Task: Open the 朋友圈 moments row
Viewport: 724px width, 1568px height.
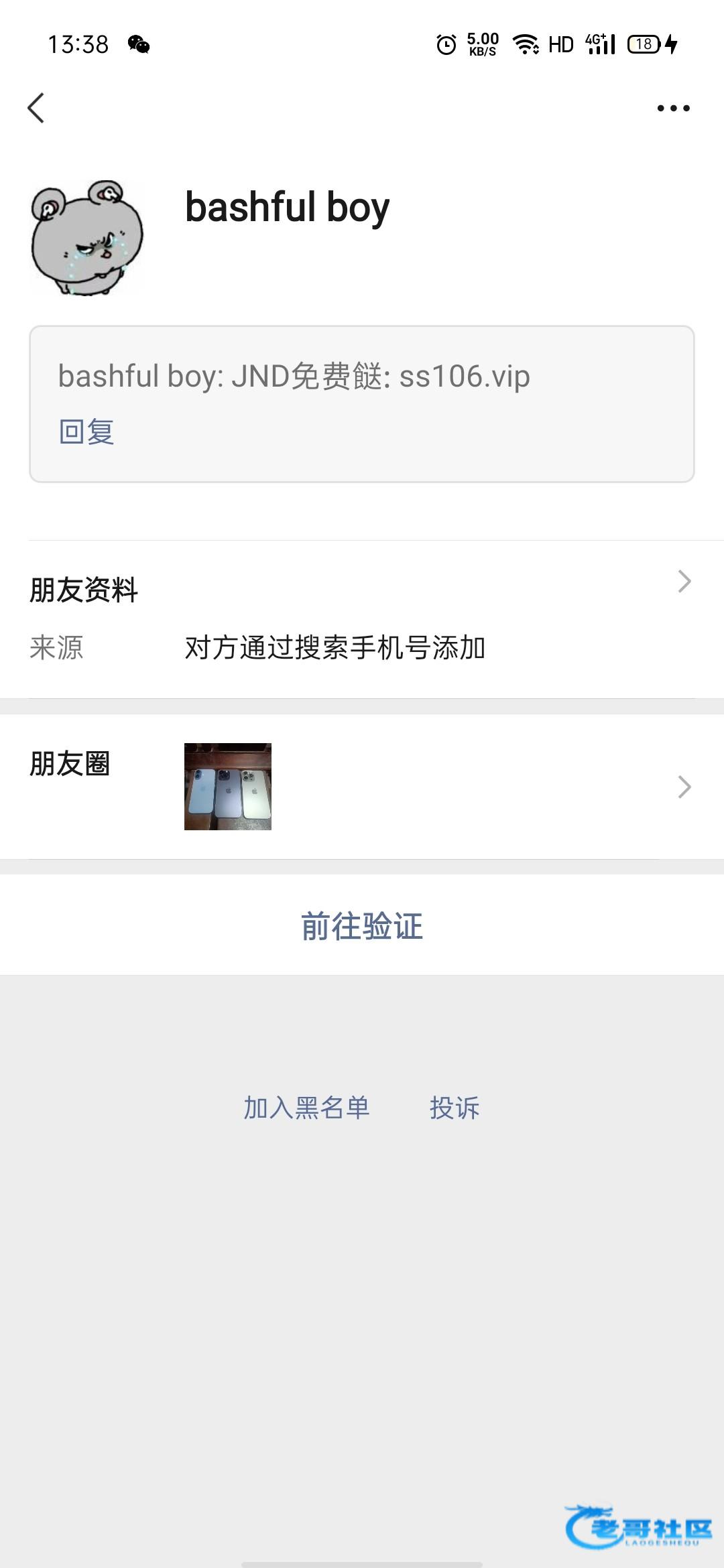Action: point(362,787)
